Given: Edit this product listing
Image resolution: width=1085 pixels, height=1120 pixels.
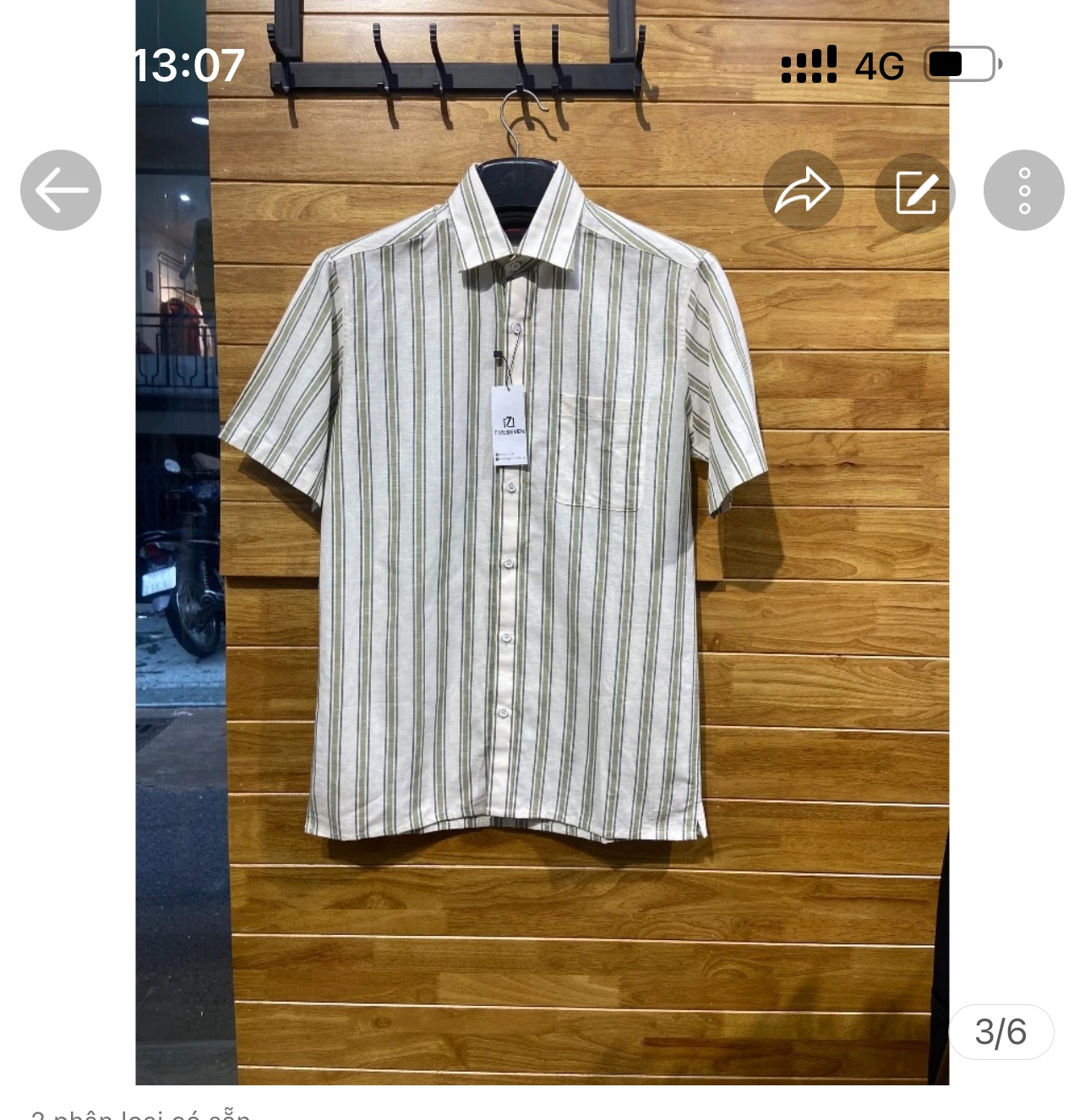Looking at the screenshot, I should [916, 192].
